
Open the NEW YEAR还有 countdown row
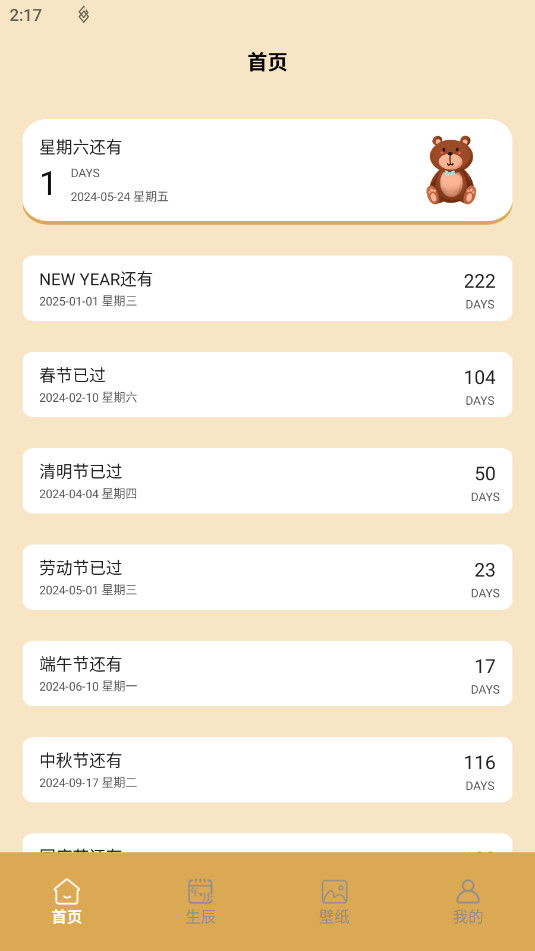click(268, 289)
